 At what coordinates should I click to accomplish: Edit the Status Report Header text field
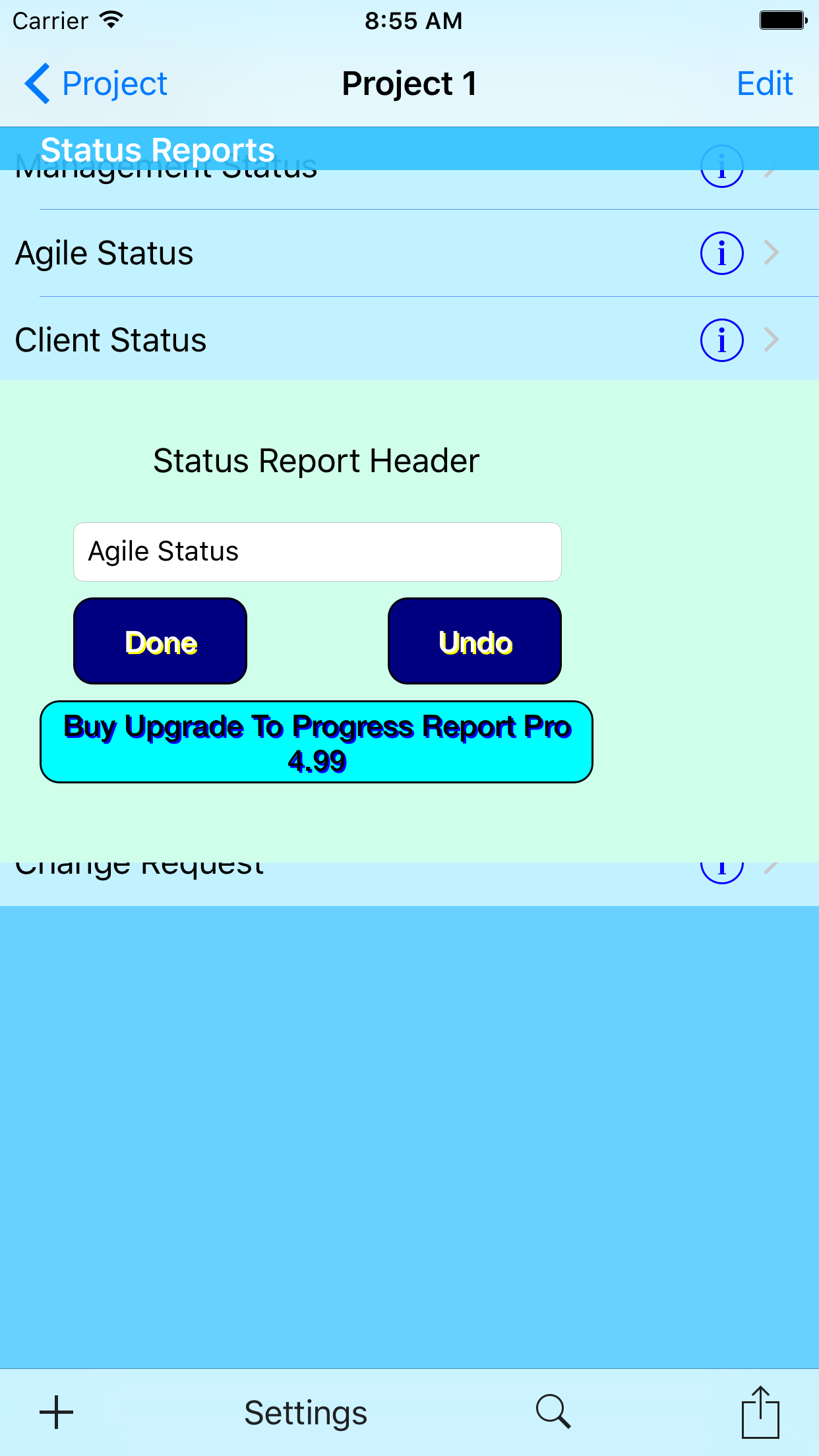pyautogui.click(x=317, y=552)
